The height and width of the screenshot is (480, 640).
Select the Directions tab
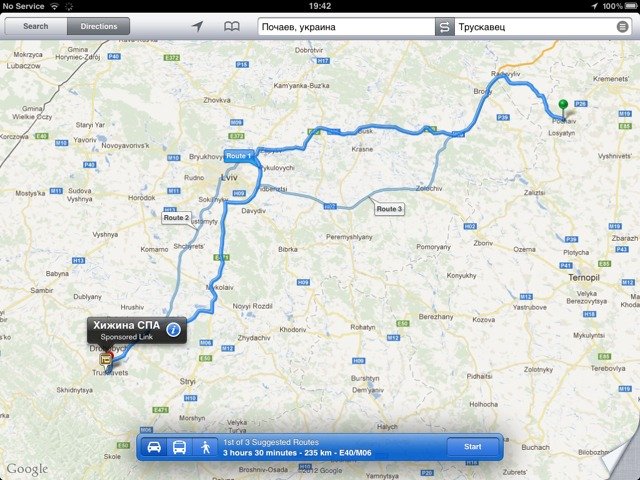99,26
